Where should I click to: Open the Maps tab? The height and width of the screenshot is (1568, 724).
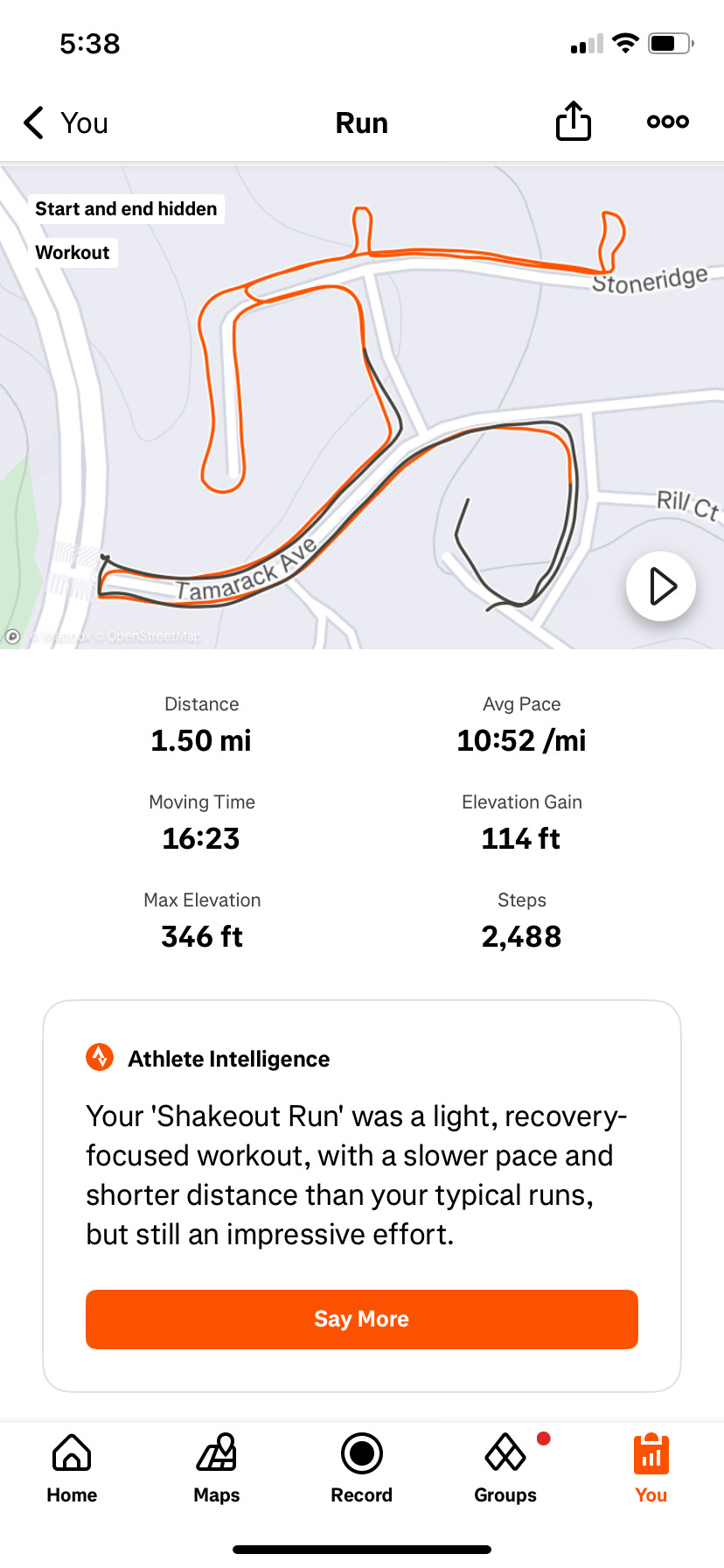coord(217,1469)
